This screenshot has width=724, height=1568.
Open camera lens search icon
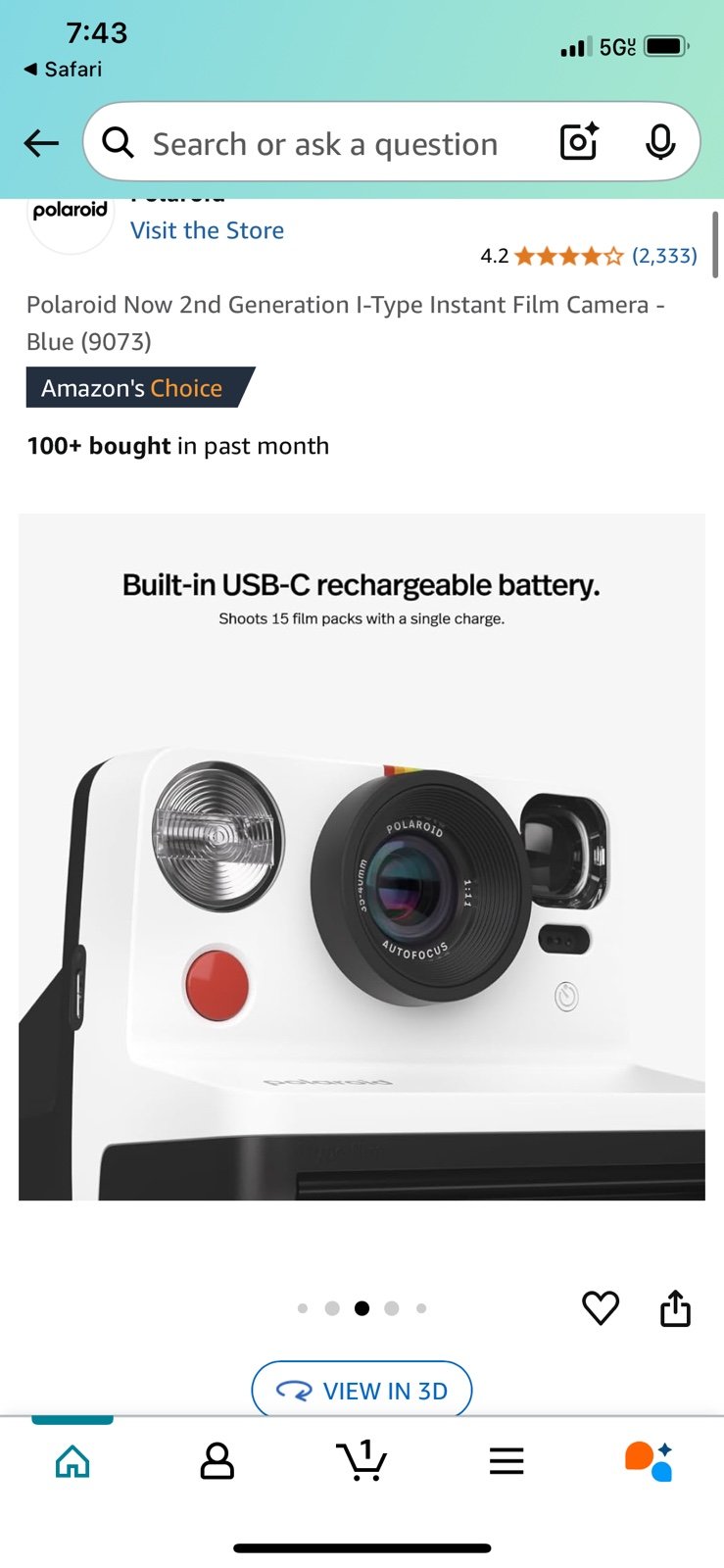pos(579,143)
